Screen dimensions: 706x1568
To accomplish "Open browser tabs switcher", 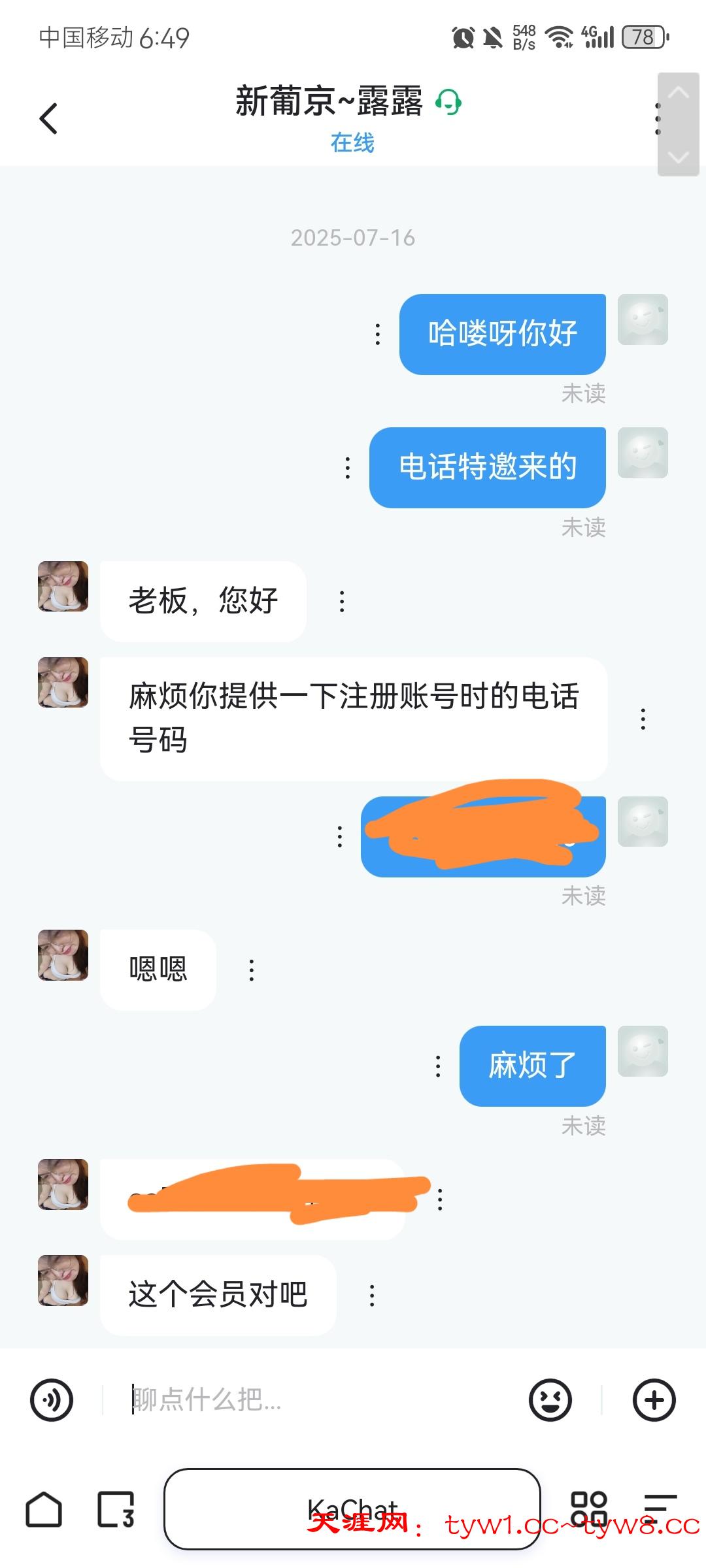I will click(x=116, y=1510).
